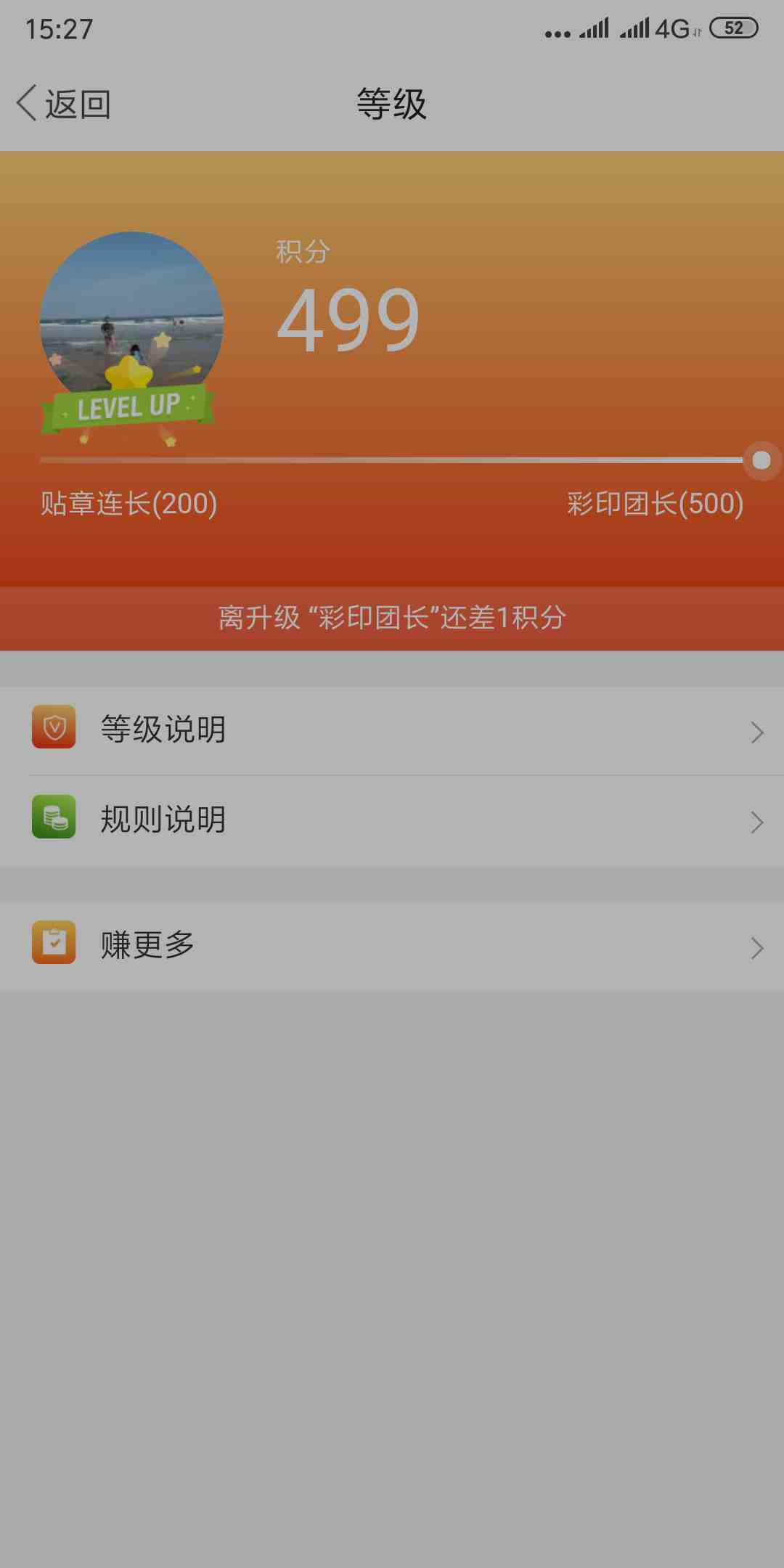
Task: Open the 等级说明 row
Action: (392, 730)
